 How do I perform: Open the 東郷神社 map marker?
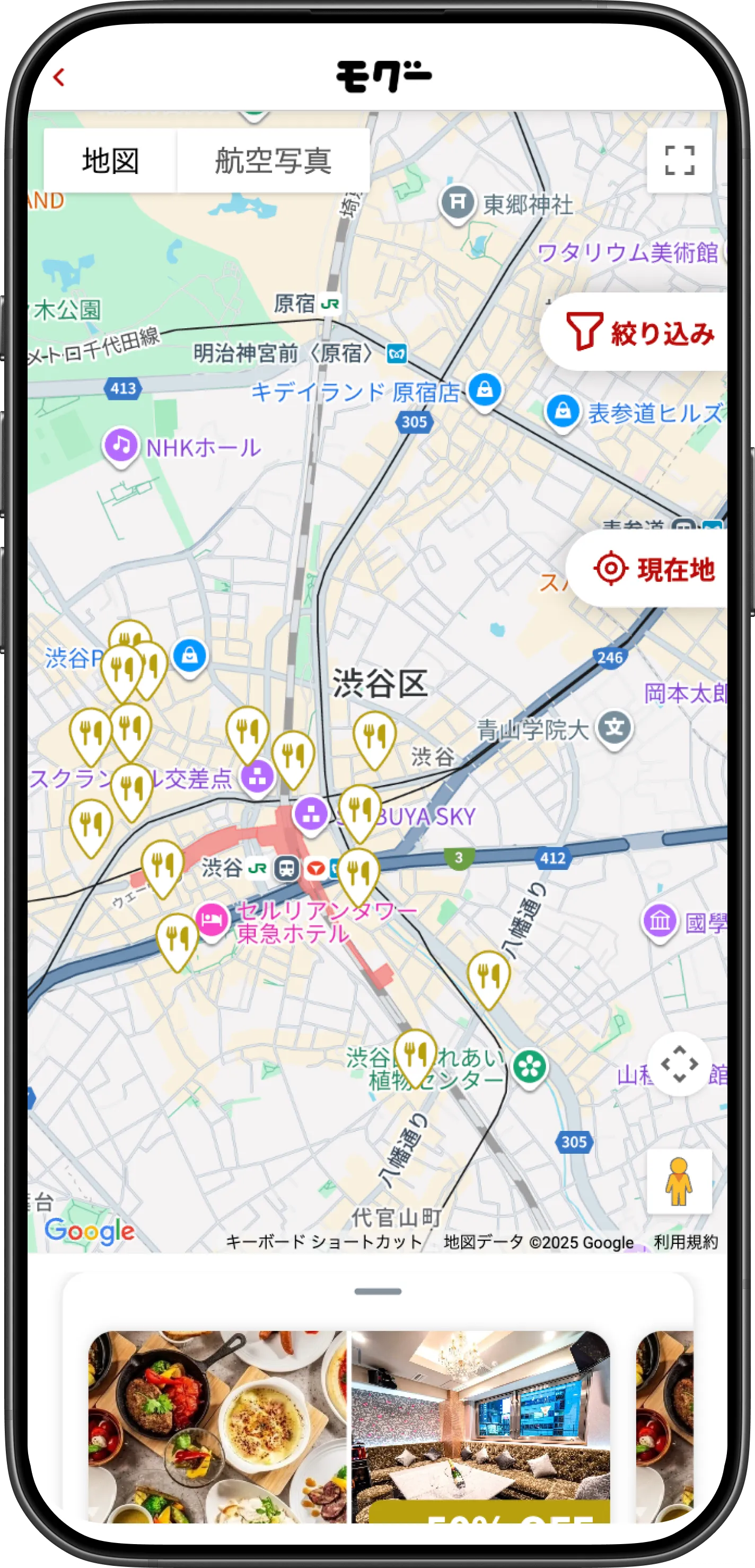click(x=458, y=203)
